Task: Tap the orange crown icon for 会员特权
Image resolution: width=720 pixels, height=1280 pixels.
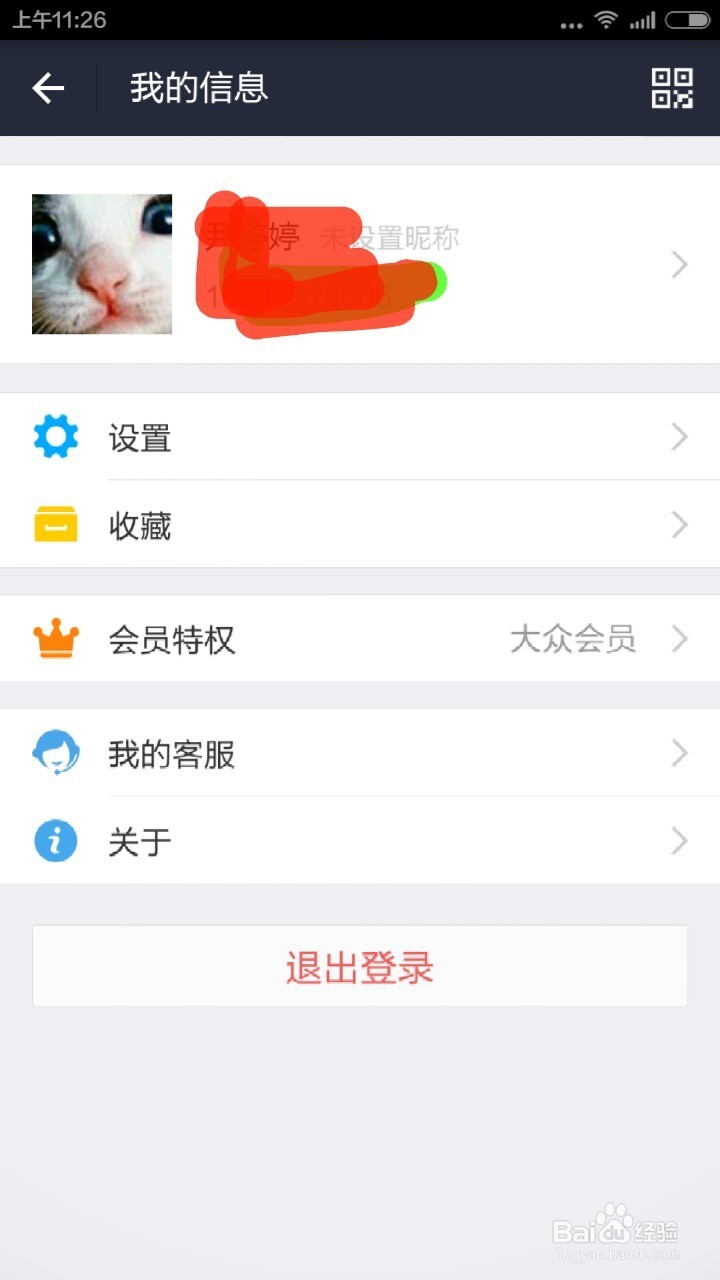Action: (x=55, y=639)
